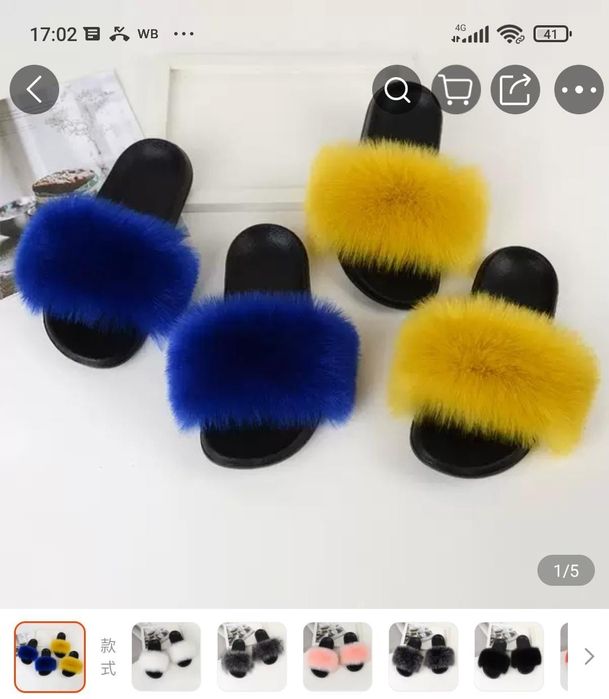Select the pink fur slippers style
609x699 pixels.
pos(338,656)
